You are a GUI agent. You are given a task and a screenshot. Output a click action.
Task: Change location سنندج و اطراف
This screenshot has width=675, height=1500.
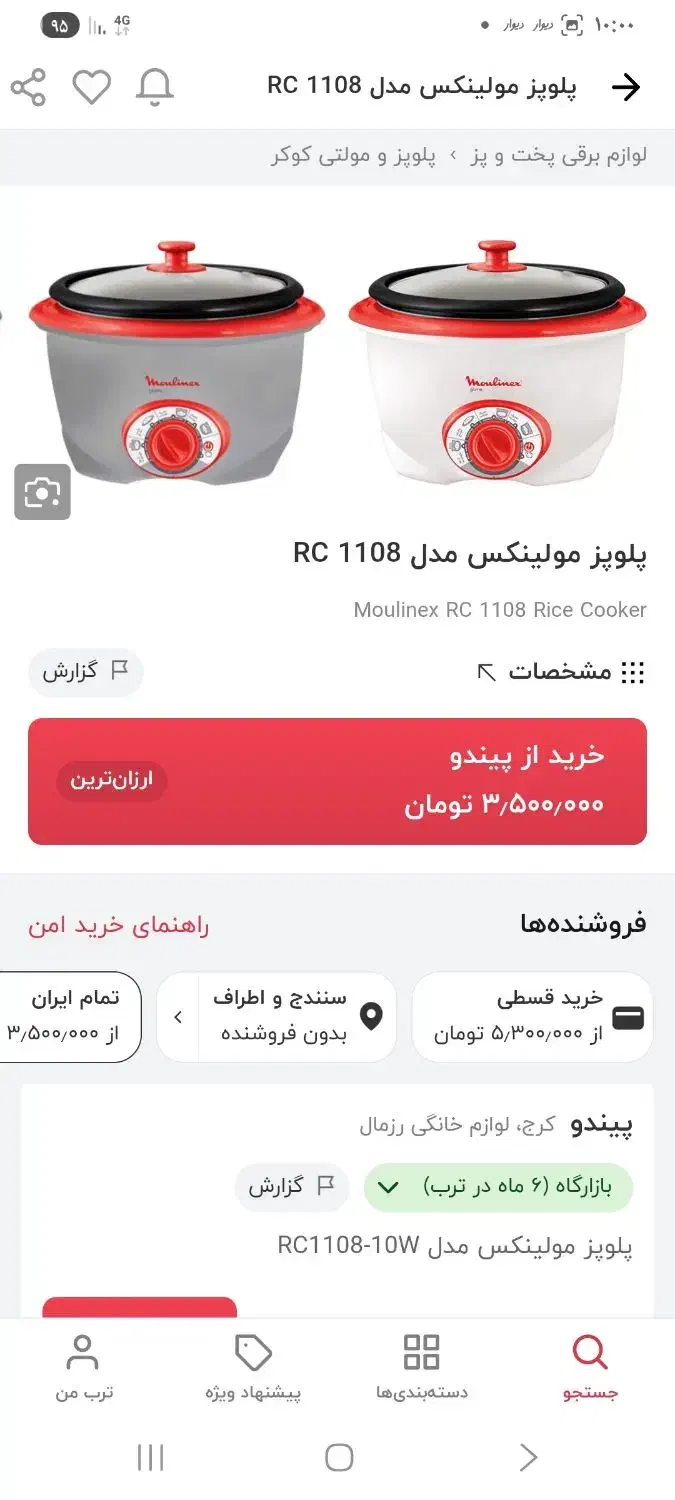click(277, 1017)
